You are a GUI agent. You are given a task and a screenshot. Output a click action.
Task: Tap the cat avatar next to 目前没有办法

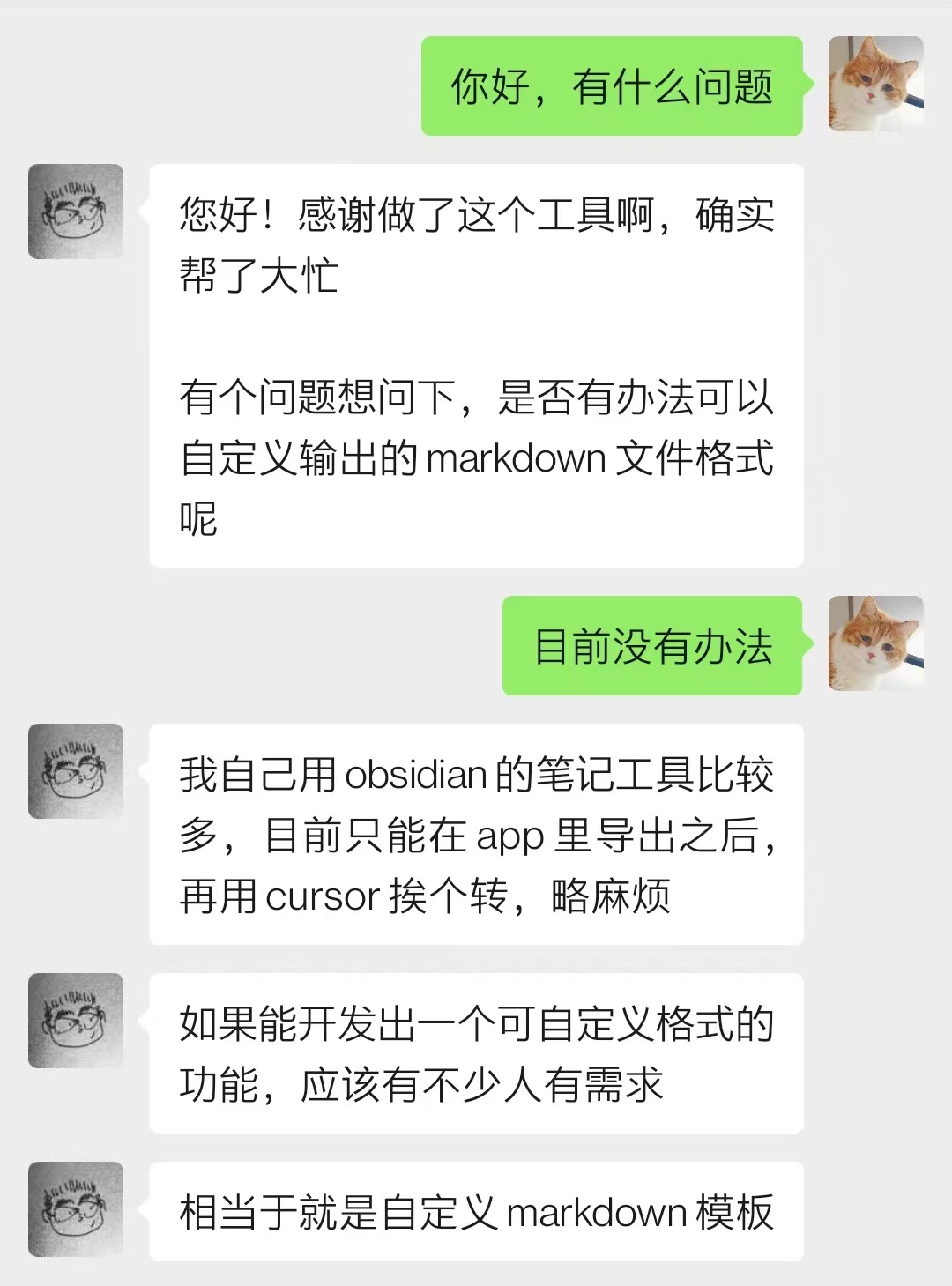(875, 643)
